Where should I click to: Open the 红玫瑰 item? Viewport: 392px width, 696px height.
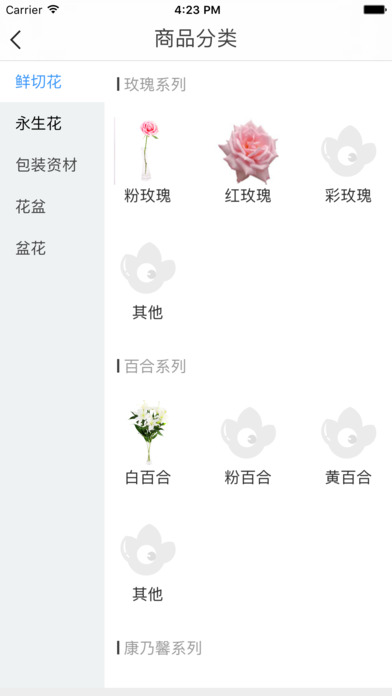click(248, 161)
